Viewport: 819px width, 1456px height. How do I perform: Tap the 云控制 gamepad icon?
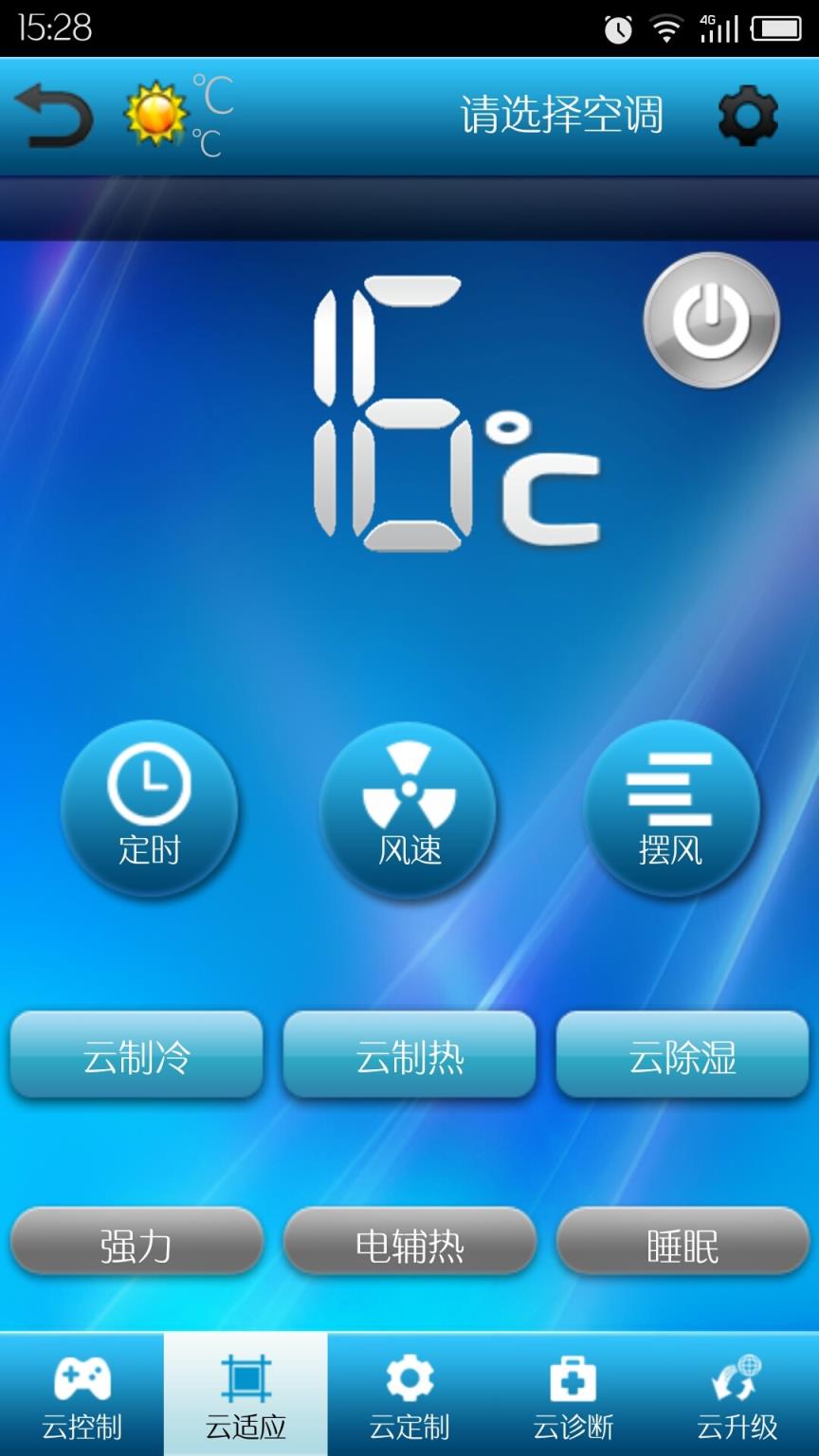[82, 1393]
